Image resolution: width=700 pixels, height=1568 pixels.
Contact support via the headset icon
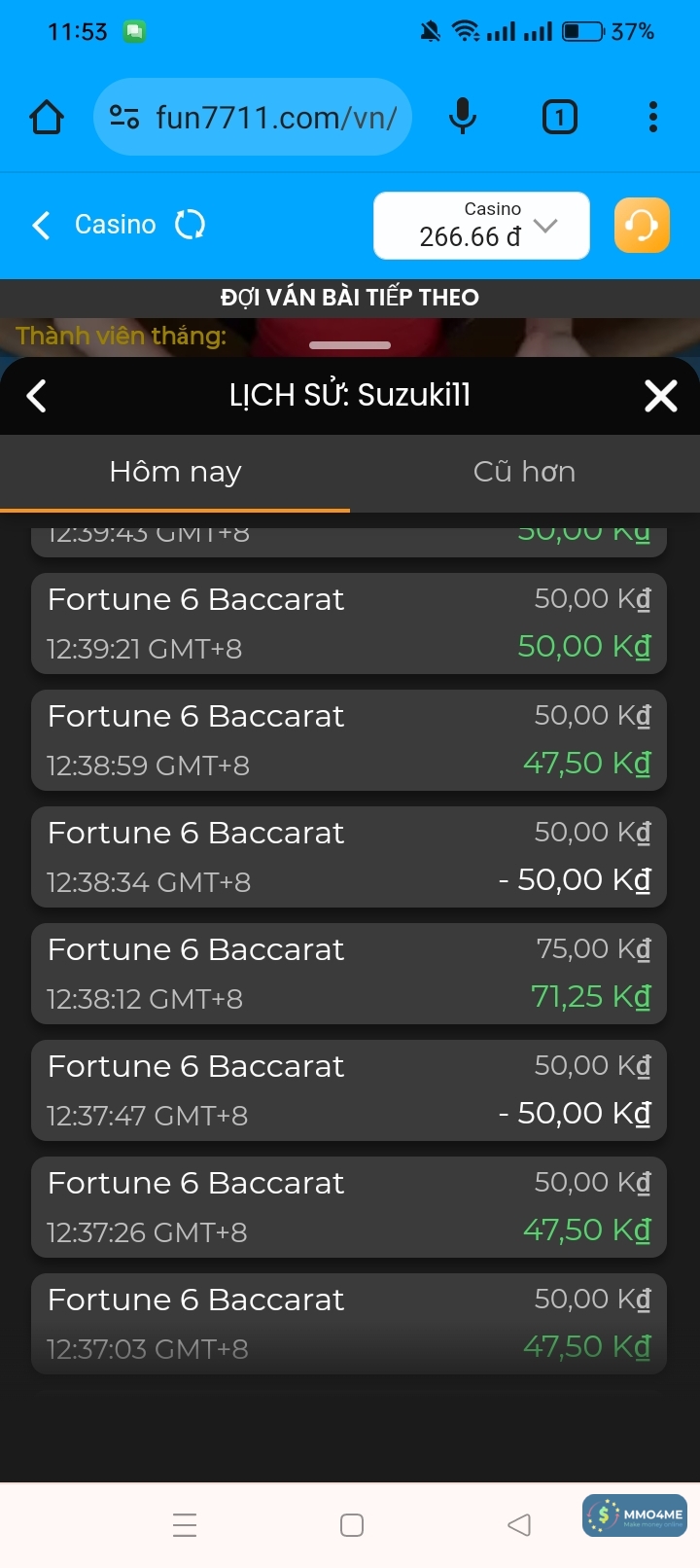pos(642,226)
